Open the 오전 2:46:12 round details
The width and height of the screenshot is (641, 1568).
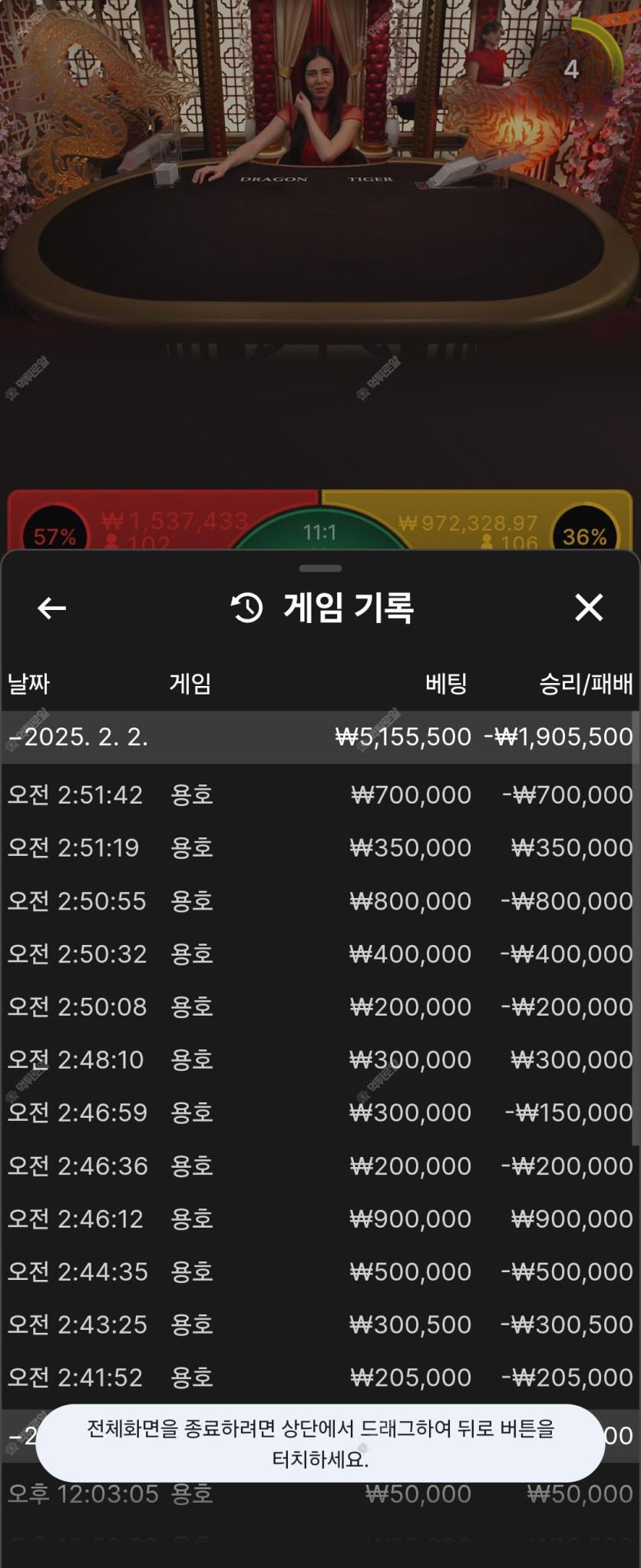coord(319,1218)
